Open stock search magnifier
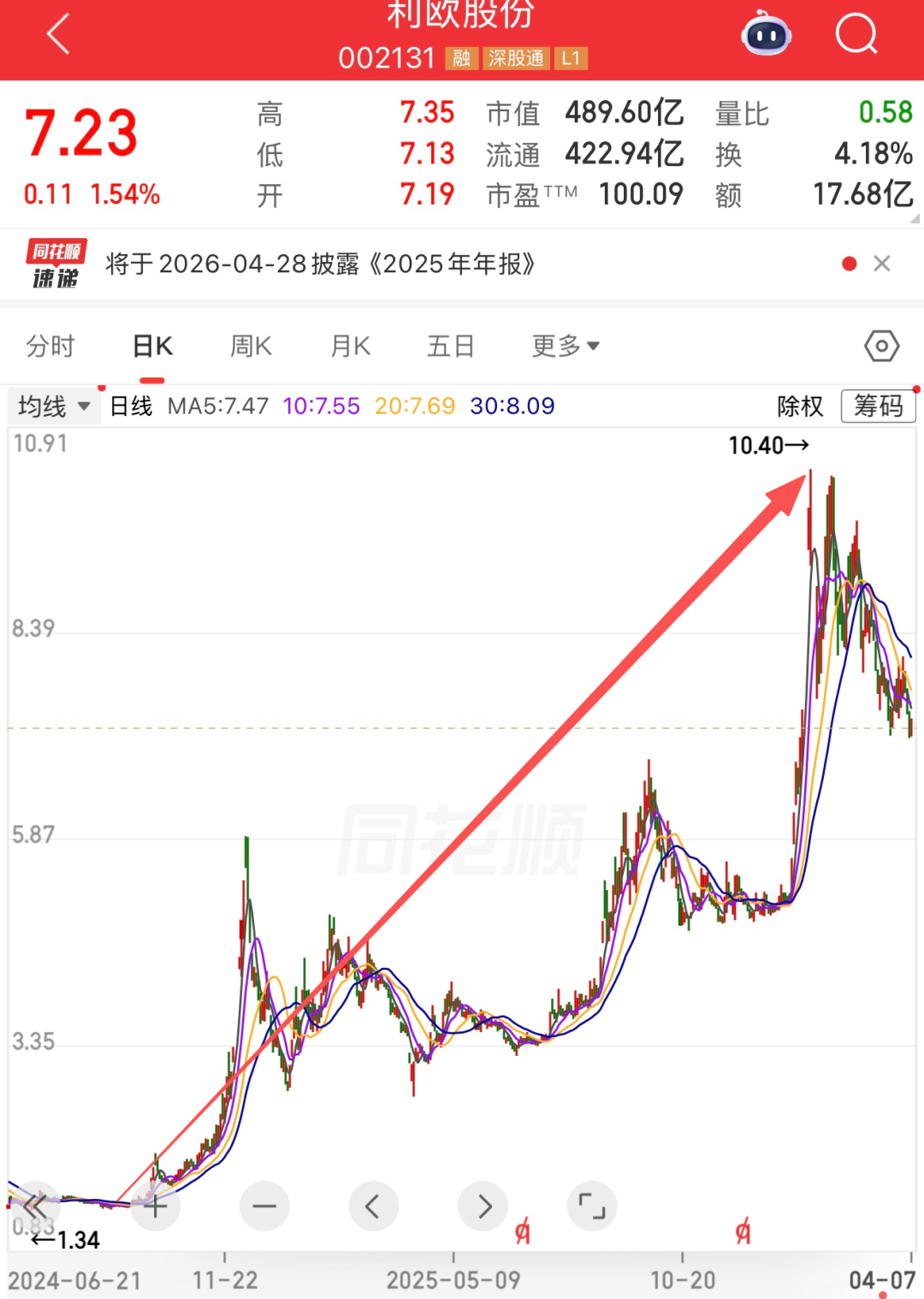The image size is (924, 1299). tap(856, 35)
